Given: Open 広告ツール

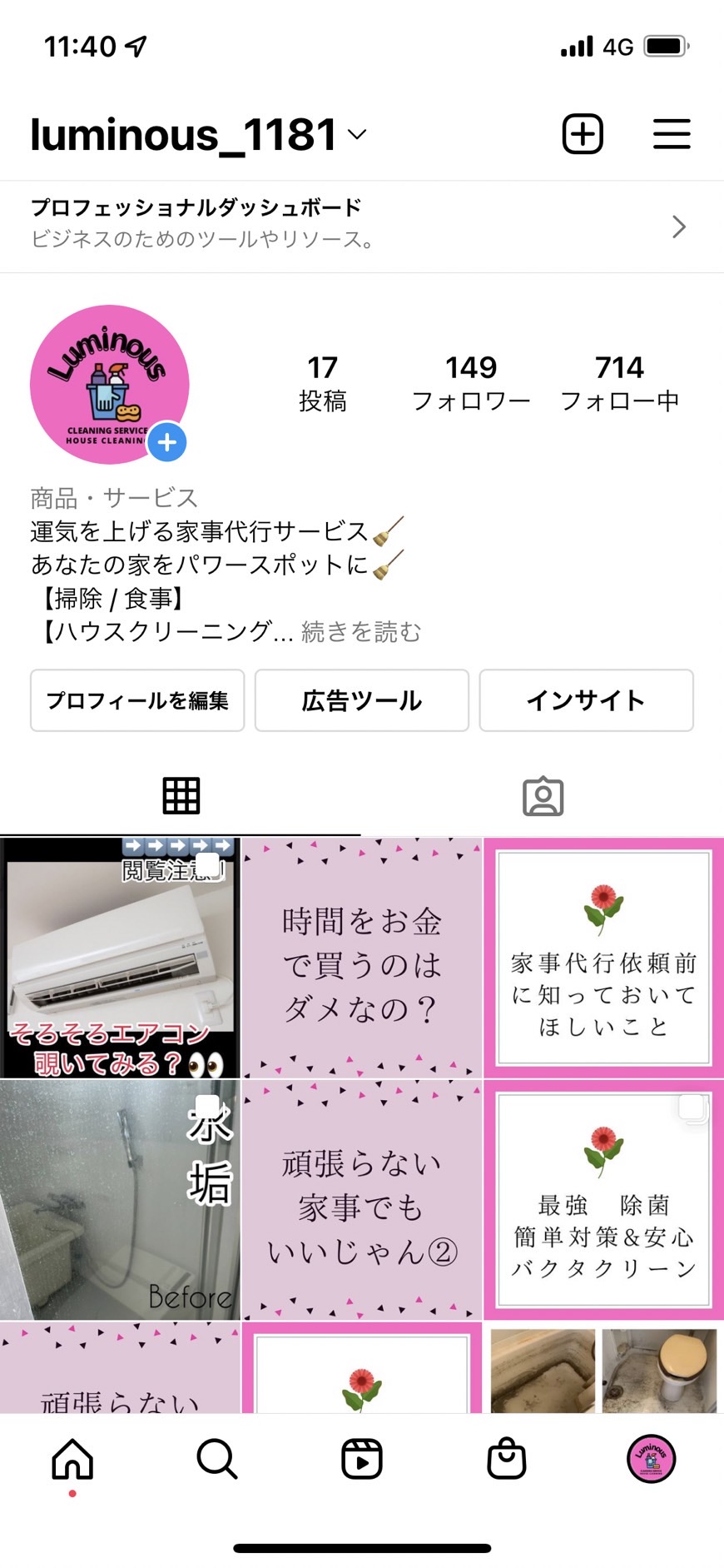Looking at the screenshot, I should [x=362, y=700].
